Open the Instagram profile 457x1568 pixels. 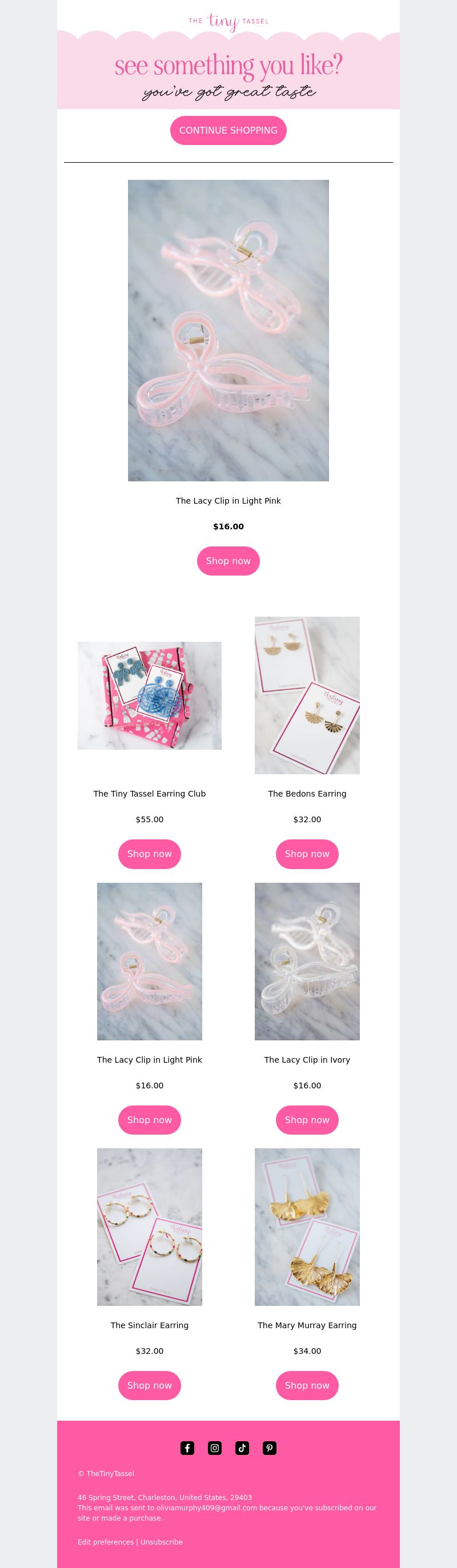pyautogui.click(x=214, y=1448)
